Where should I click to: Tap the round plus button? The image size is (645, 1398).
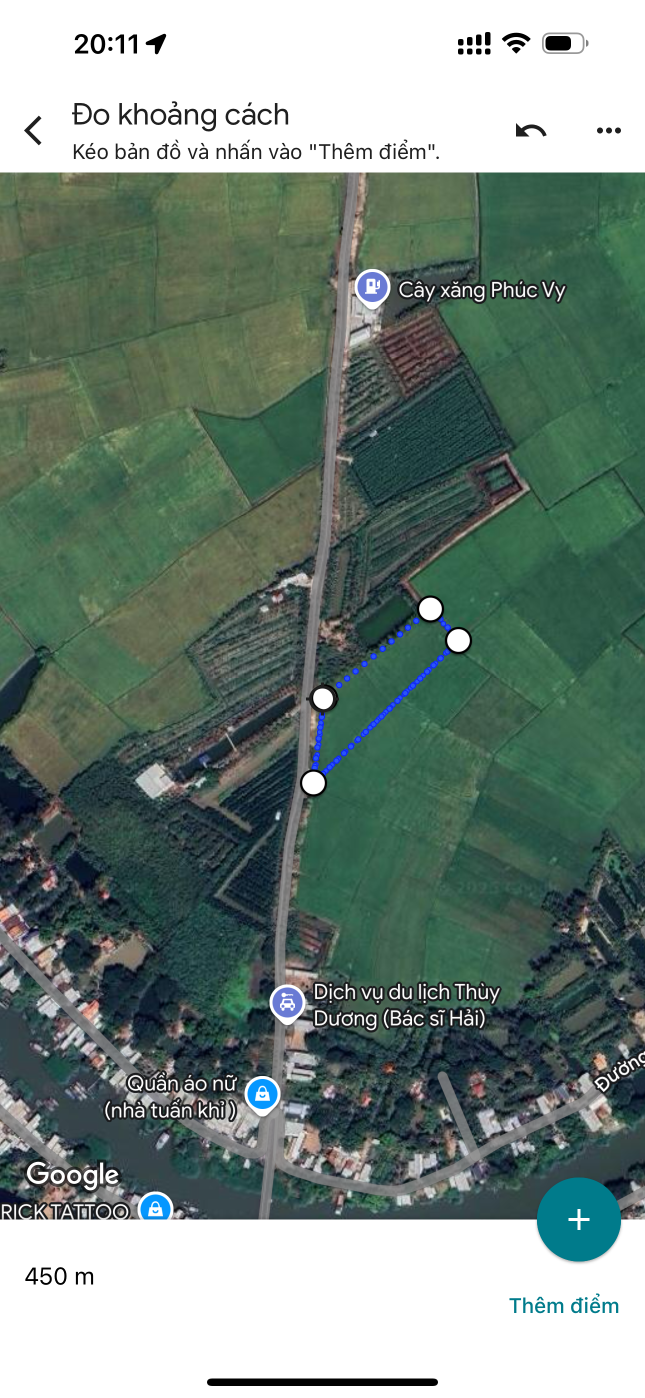(x=579, y=1220)
